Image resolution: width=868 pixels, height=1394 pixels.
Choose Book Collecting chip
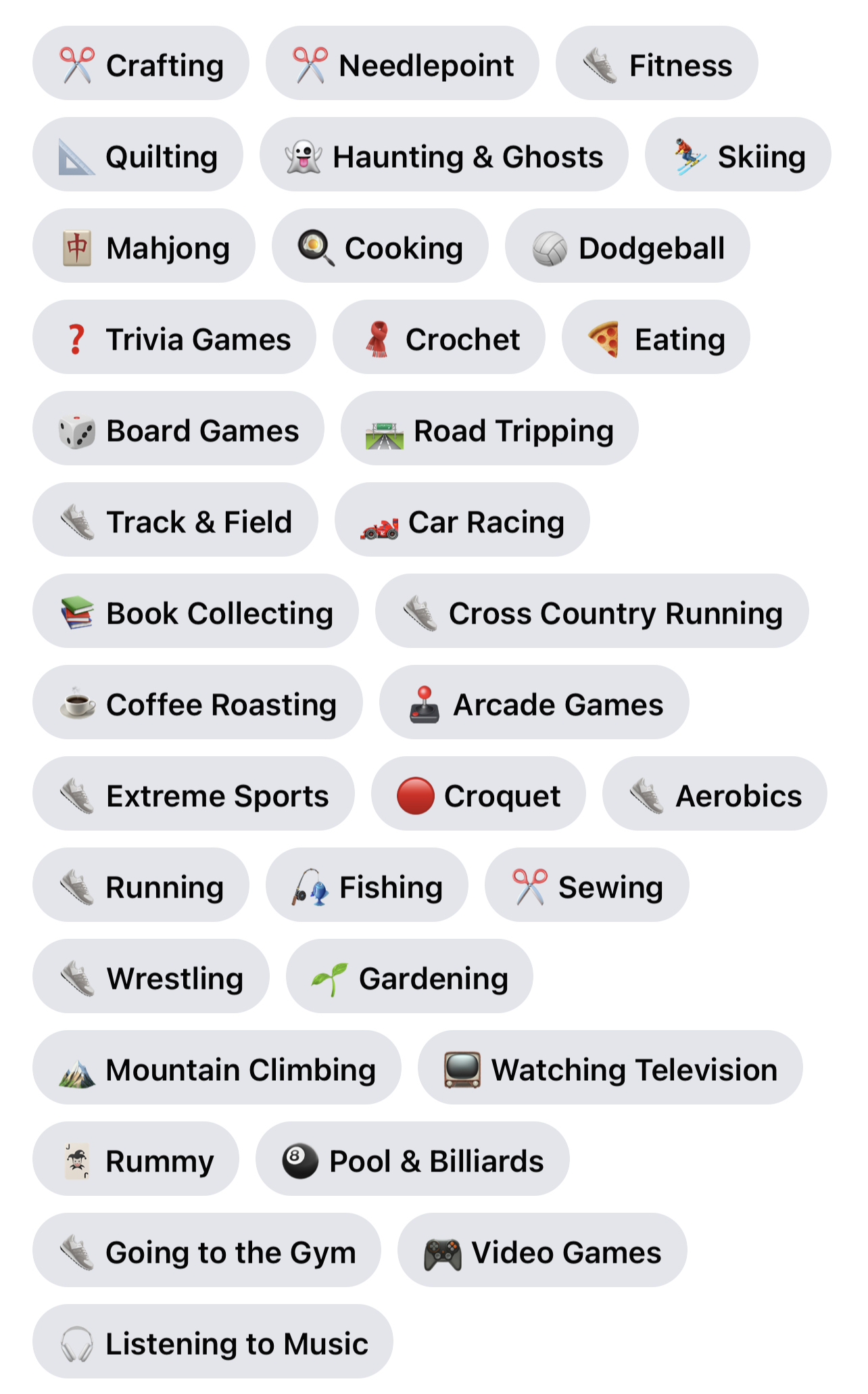[195, 611]
